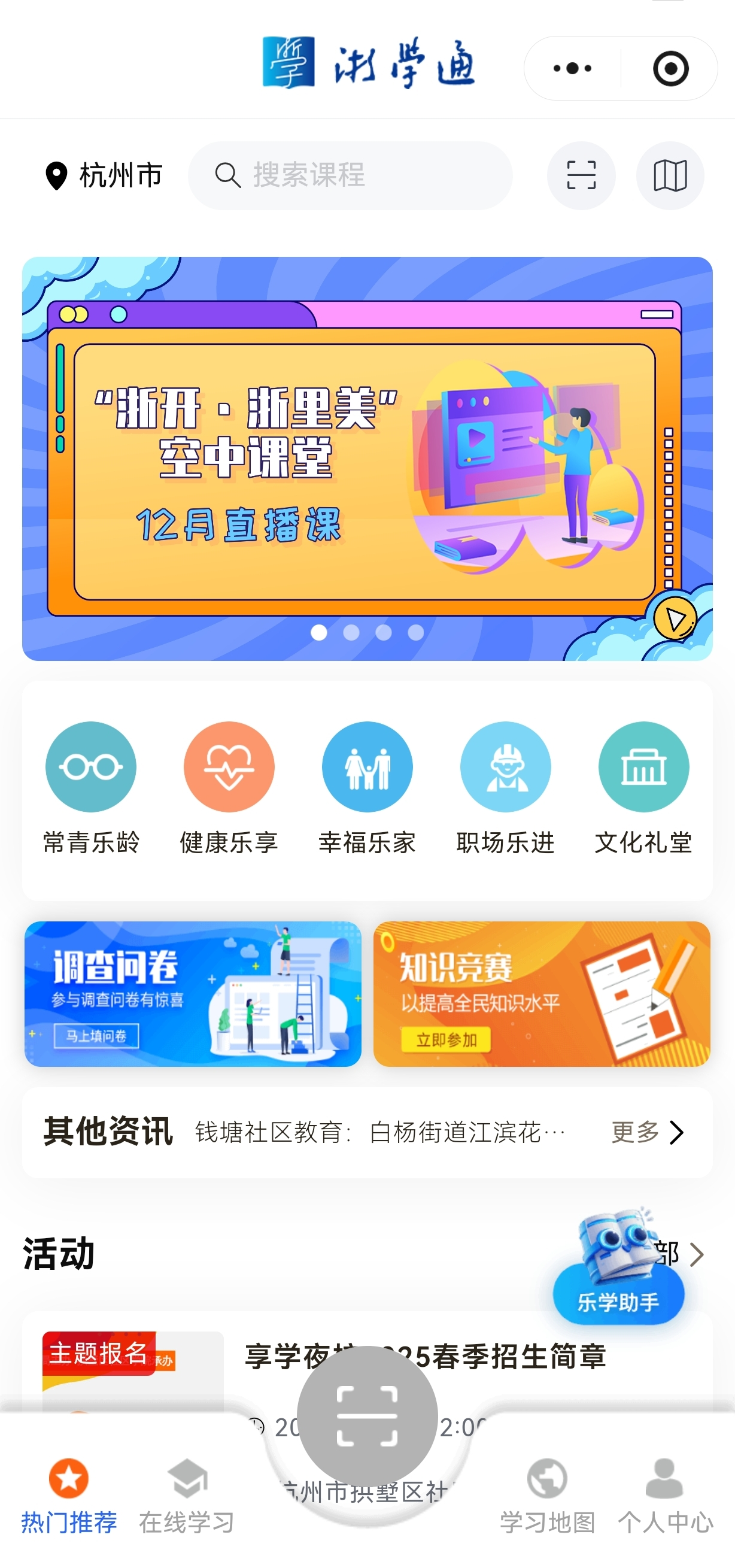Close the mini program via the circle icon
The height and width of the screenshot is (1568, 735).
670,68
